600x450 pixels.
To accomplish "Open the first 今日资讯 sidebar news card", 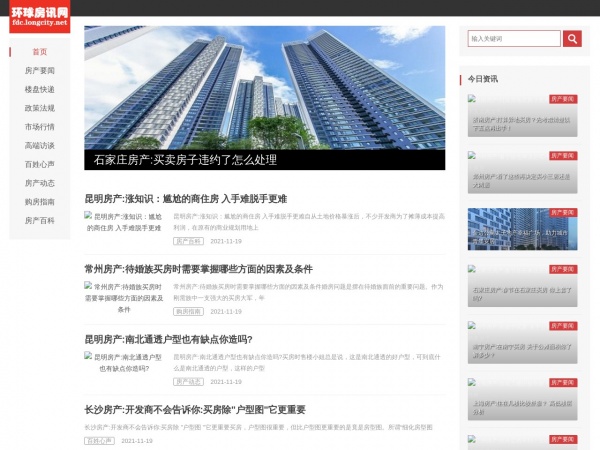I will (x=522, y=118).
